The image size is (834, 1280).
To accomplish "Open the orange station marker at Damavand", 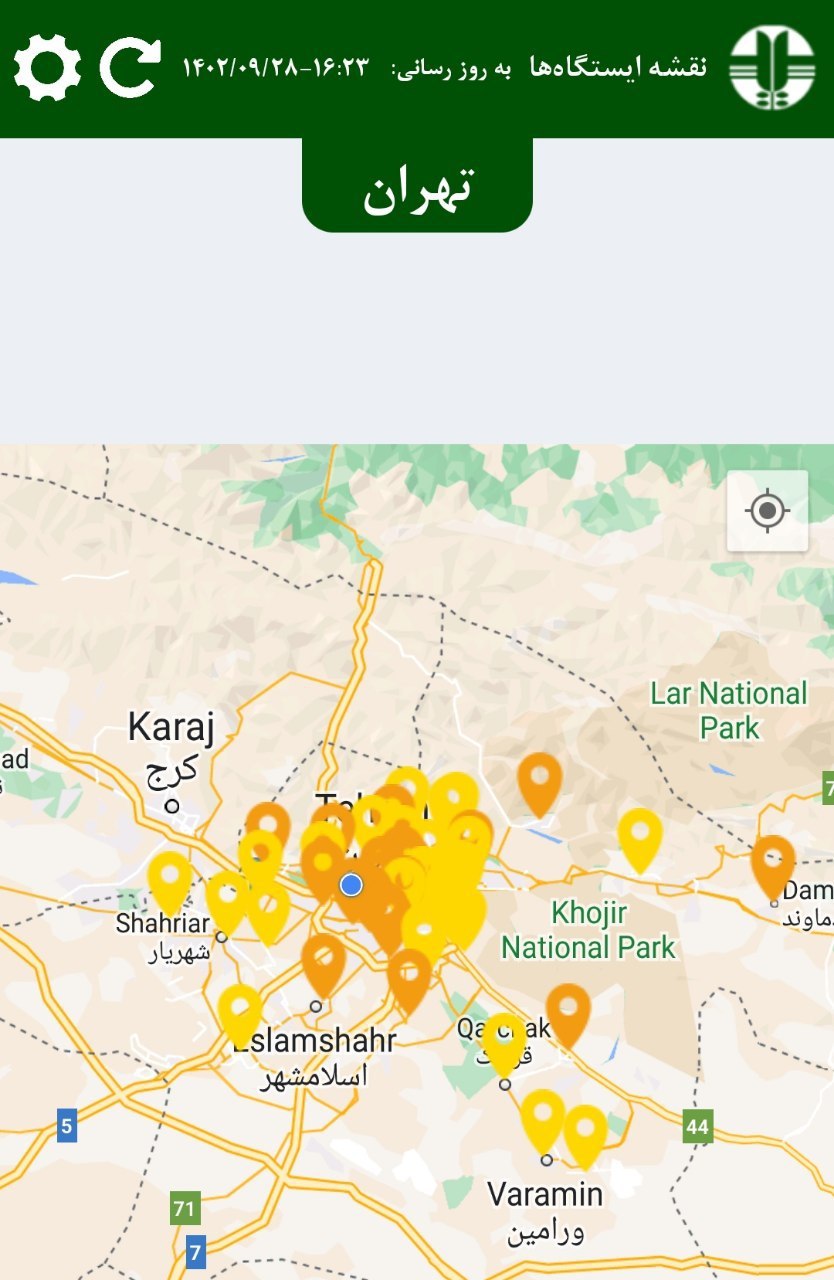I will pyautogui.click(x=773, y=862).
